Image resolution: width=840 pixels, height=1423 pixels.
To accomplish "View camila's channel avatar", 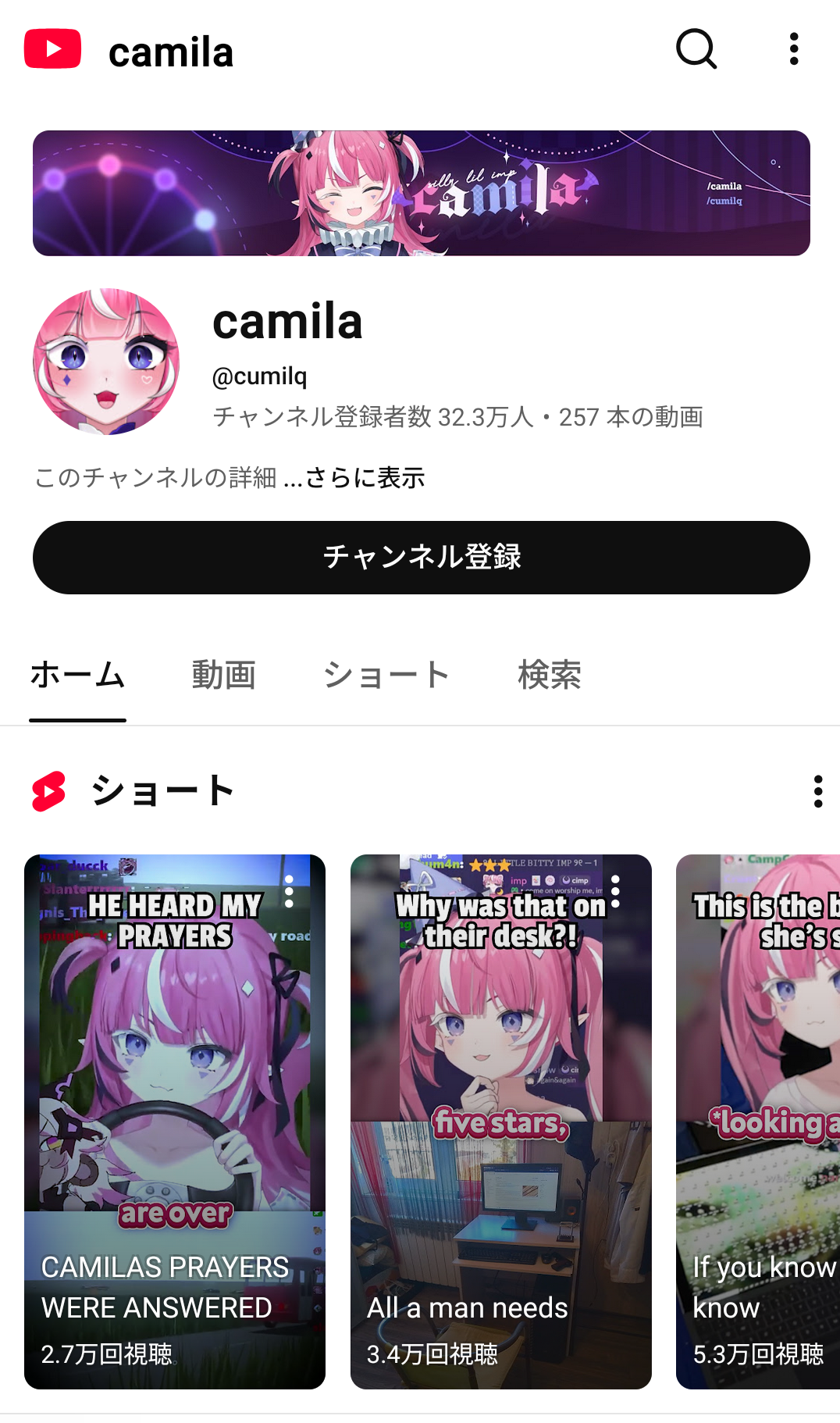I will [x=106, y=362].
